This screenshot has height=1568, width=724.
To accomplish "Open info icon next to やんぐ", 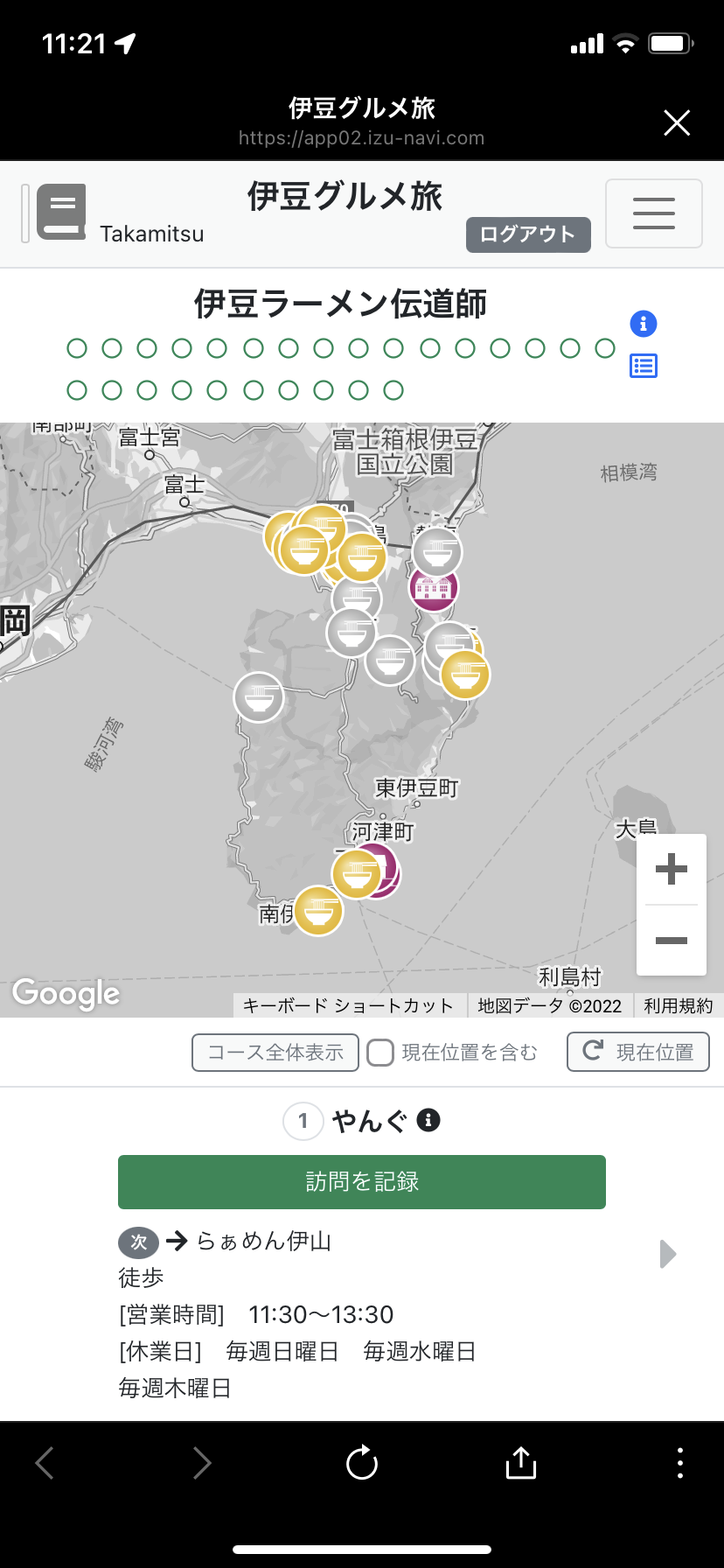I will pyautogui.click(x=428, y=1120).
